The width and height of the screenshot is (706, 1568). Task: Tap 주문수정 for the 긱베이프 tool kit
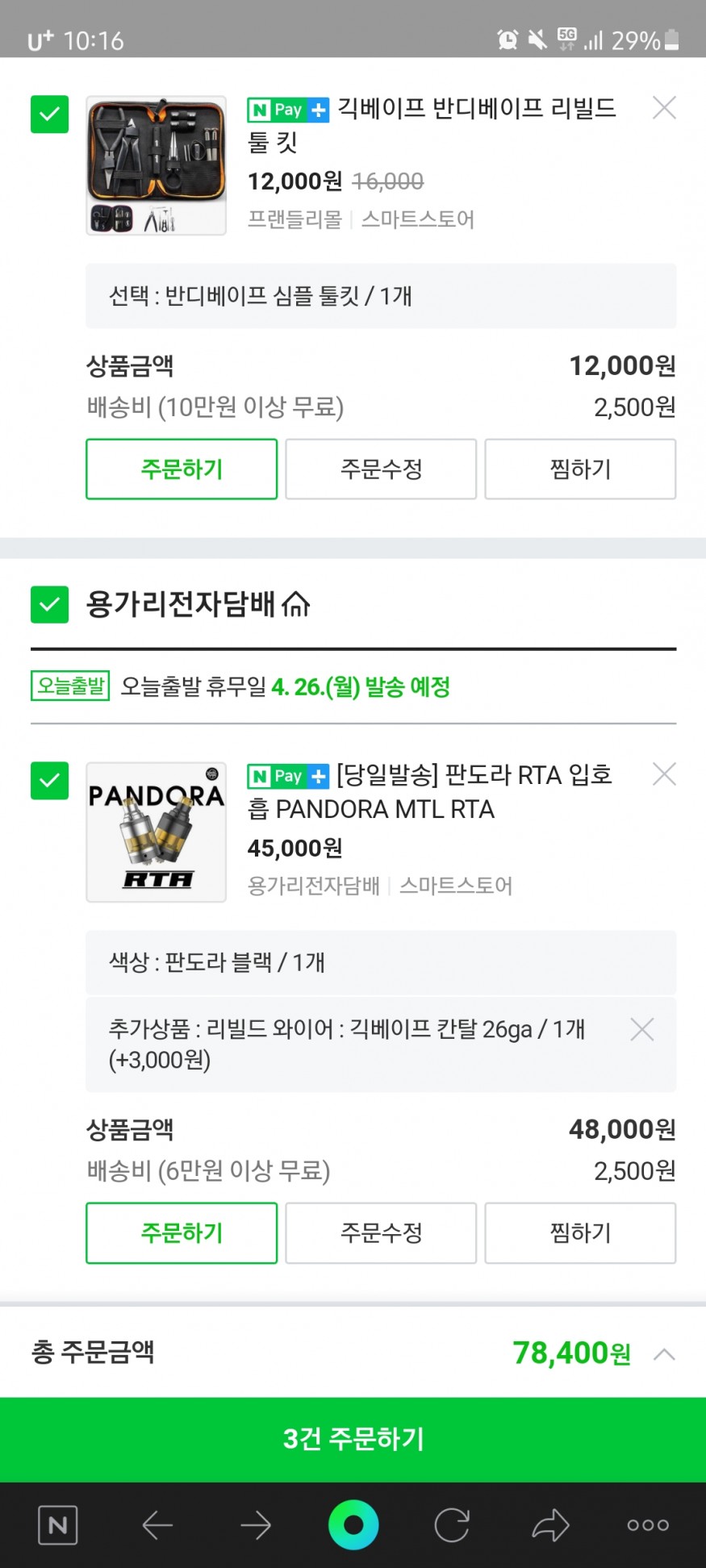pos(381,469)
